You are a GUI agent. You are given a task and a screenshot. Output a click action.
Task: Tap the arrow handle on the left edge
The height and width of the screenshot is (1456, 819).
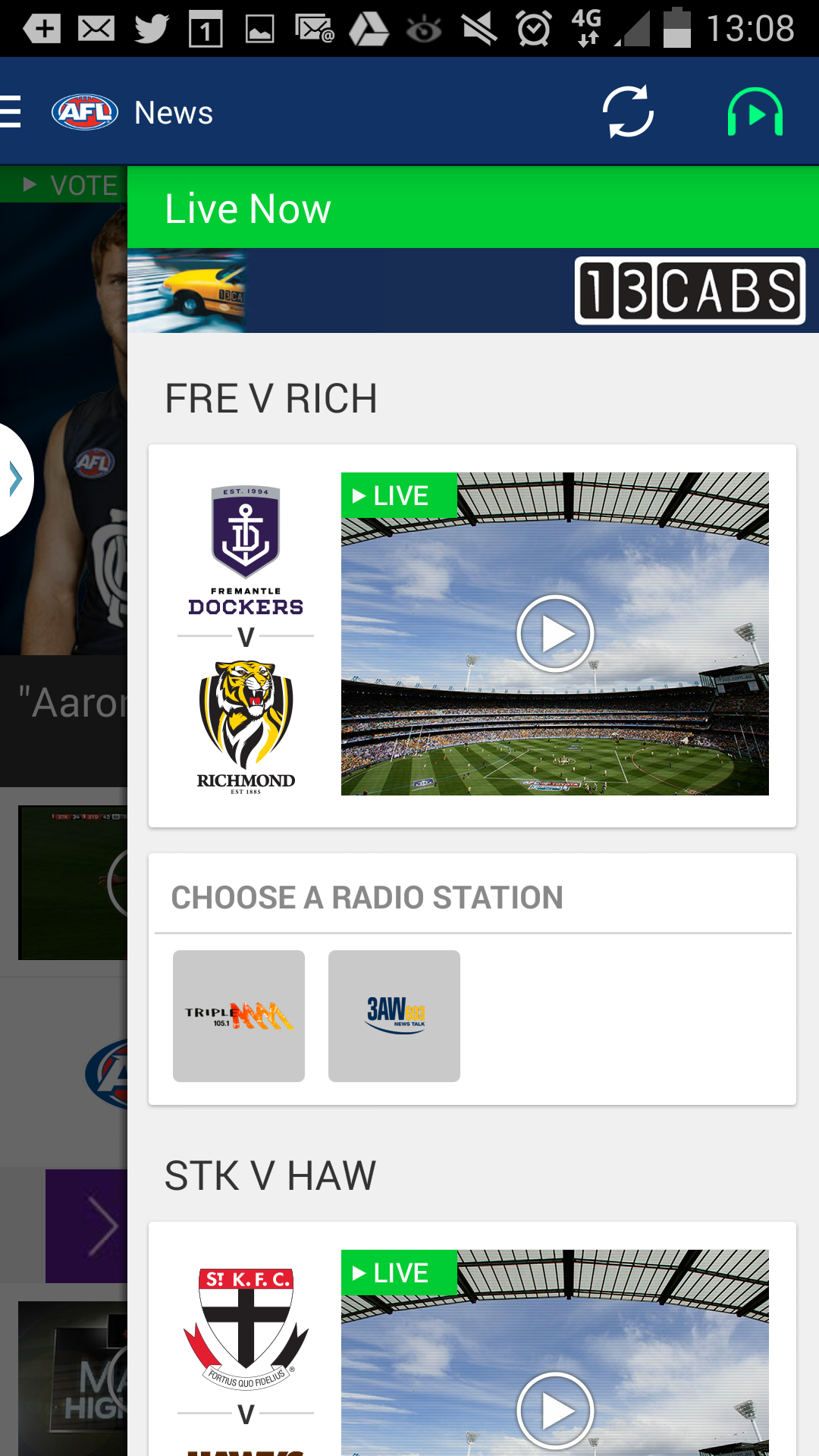pos(15,479)
